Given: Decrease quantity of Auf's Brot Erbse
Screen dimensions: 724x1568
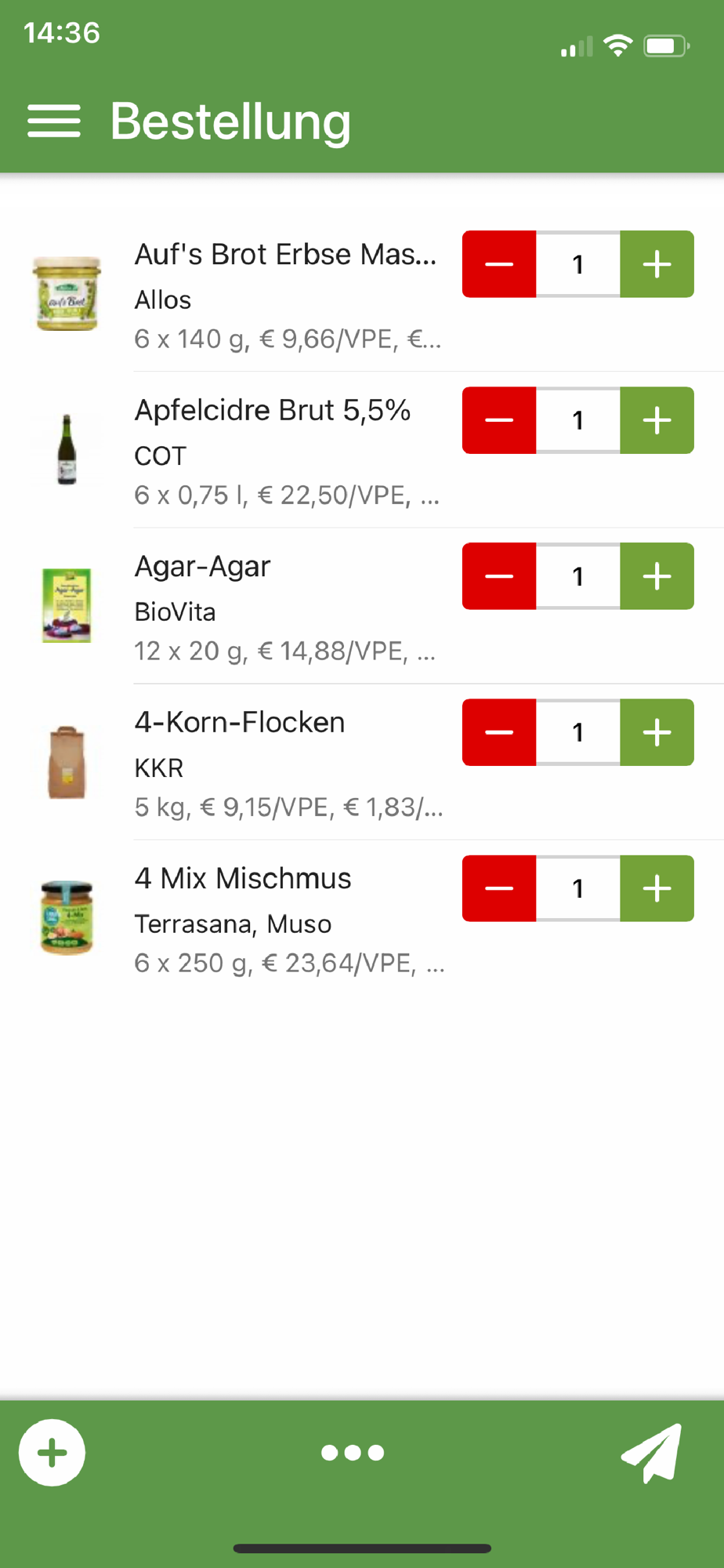Looking at the screenshot, I should coord(499,264).
